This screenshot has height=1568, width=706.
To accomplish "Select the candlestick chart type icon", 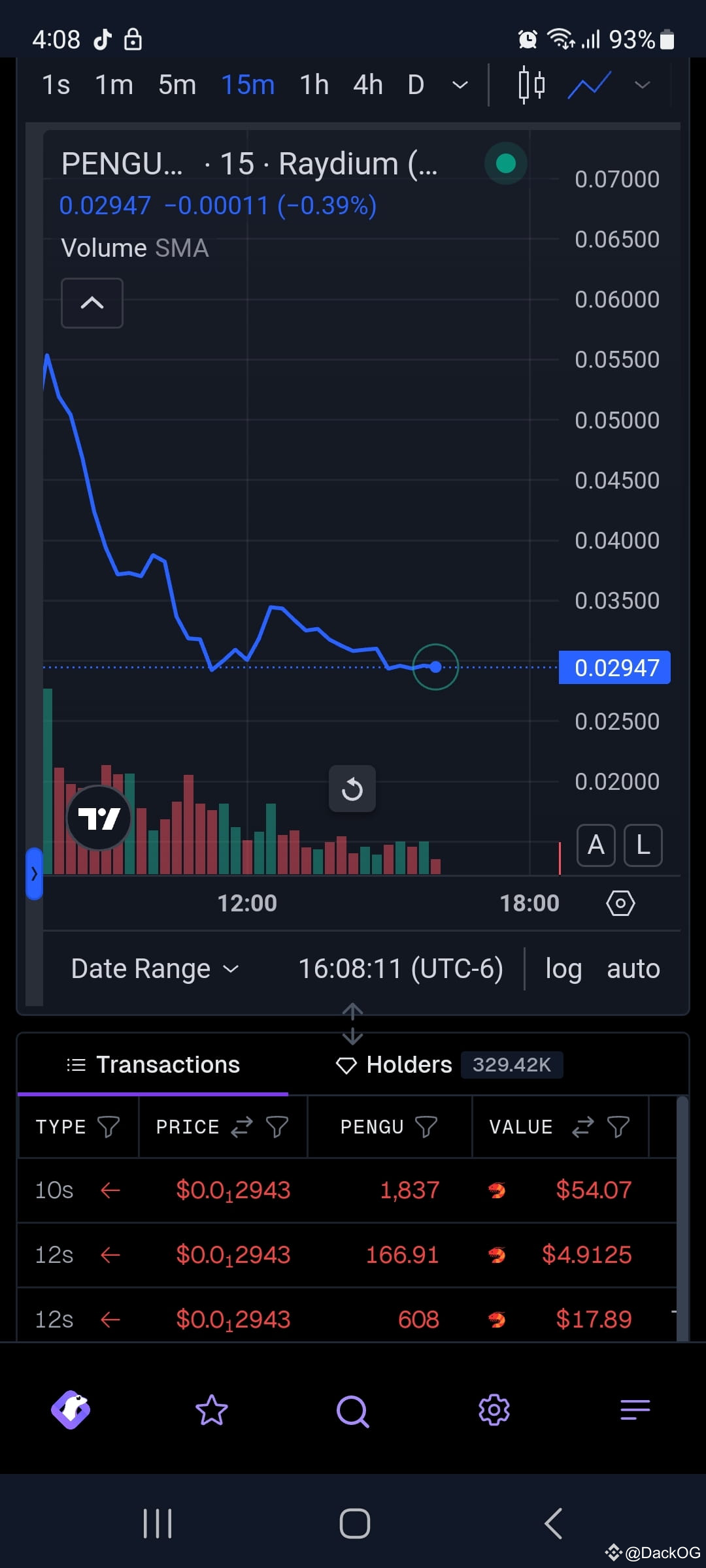I will pos(531,85).
